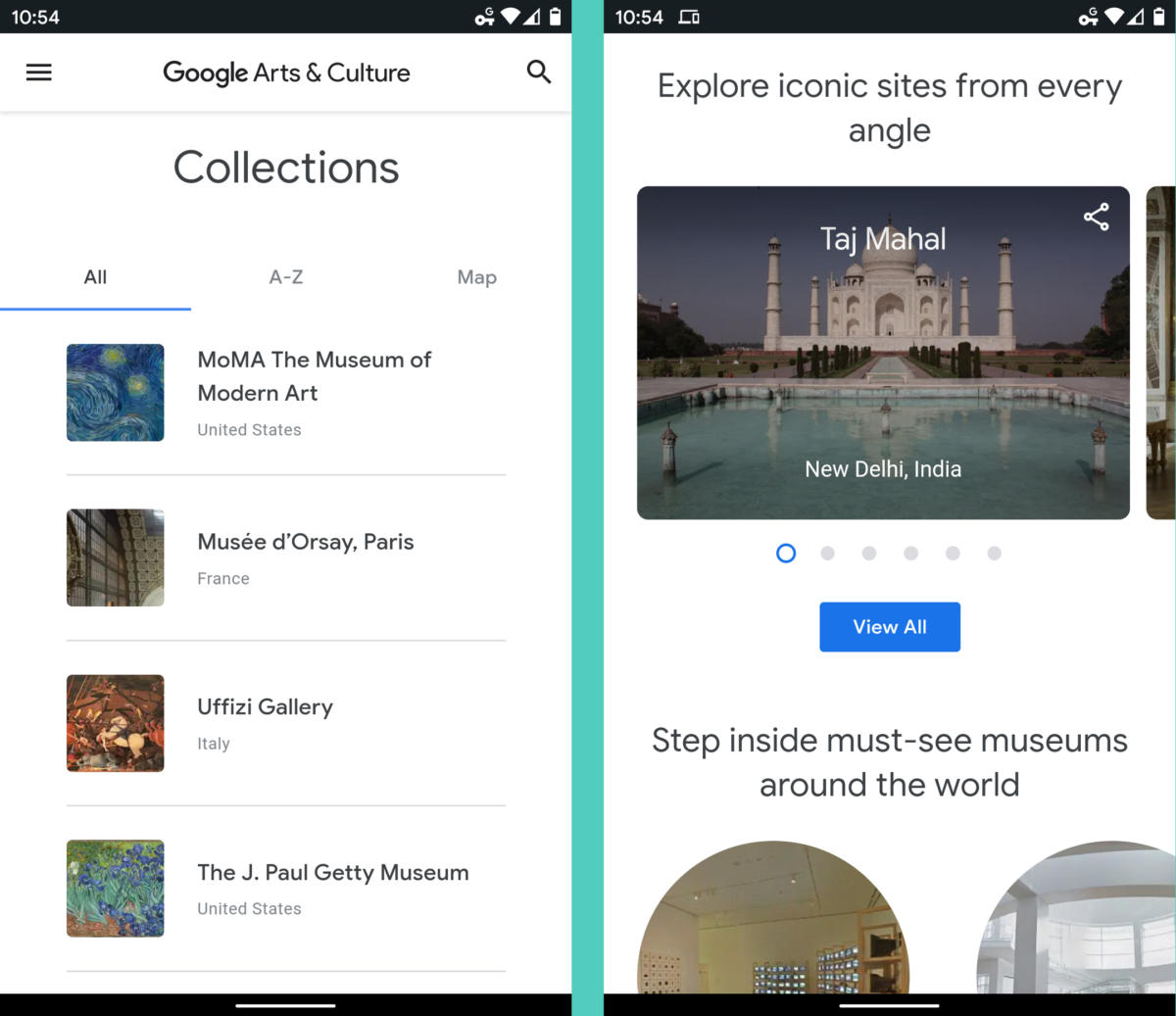Viewport: 1176px width, 1016px height.
Task: Switch to the A-Z tab
Action: click(x=286, y=277)
